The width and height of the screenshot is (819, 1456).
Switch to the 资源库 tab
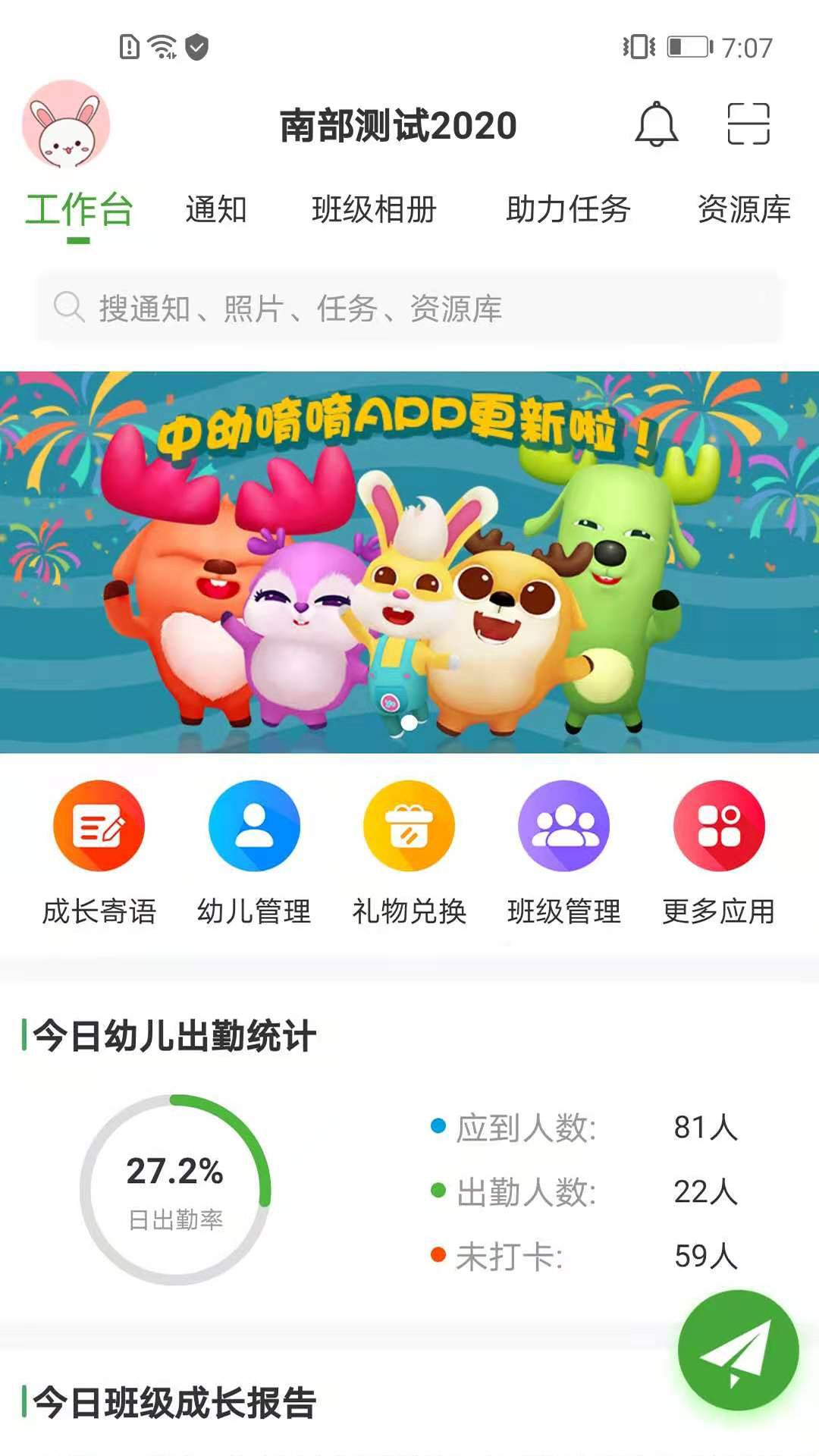click(x=743, y=210)
